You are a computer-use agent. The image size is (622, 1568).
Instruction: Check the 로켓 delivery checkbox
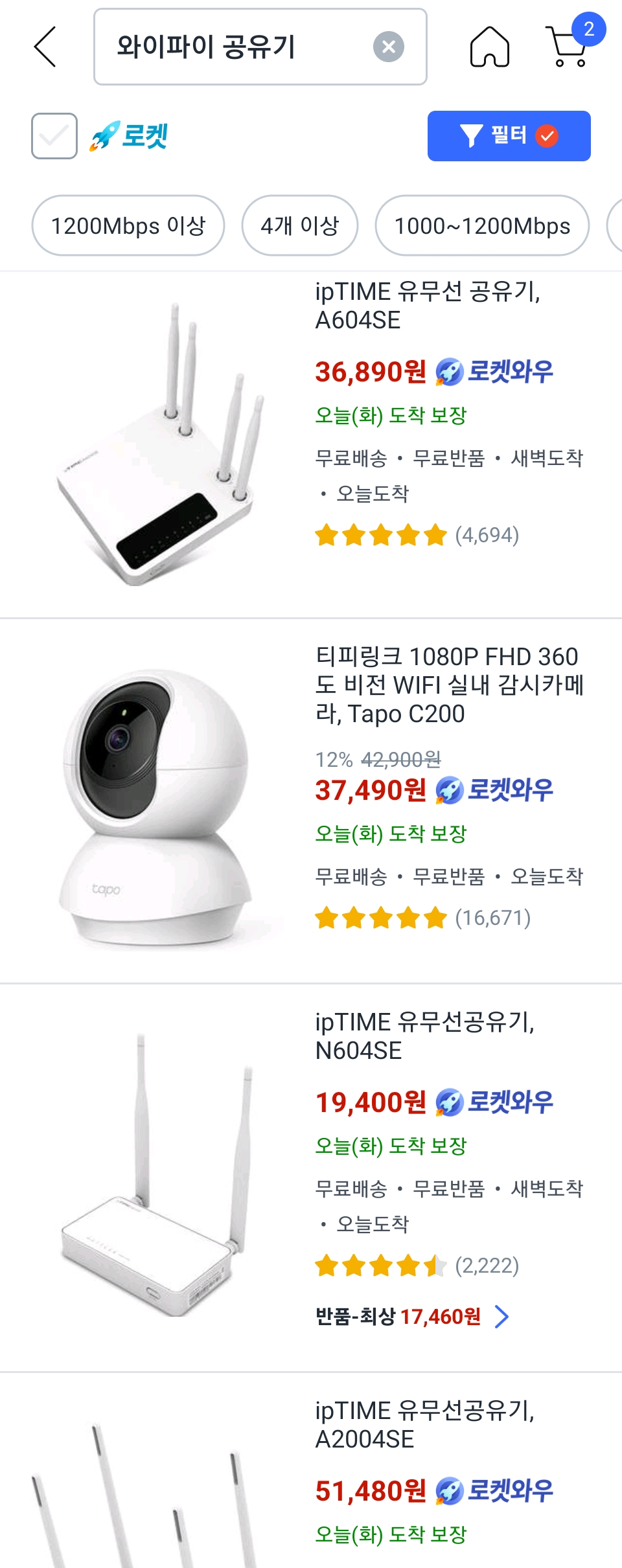coord(54,136)
